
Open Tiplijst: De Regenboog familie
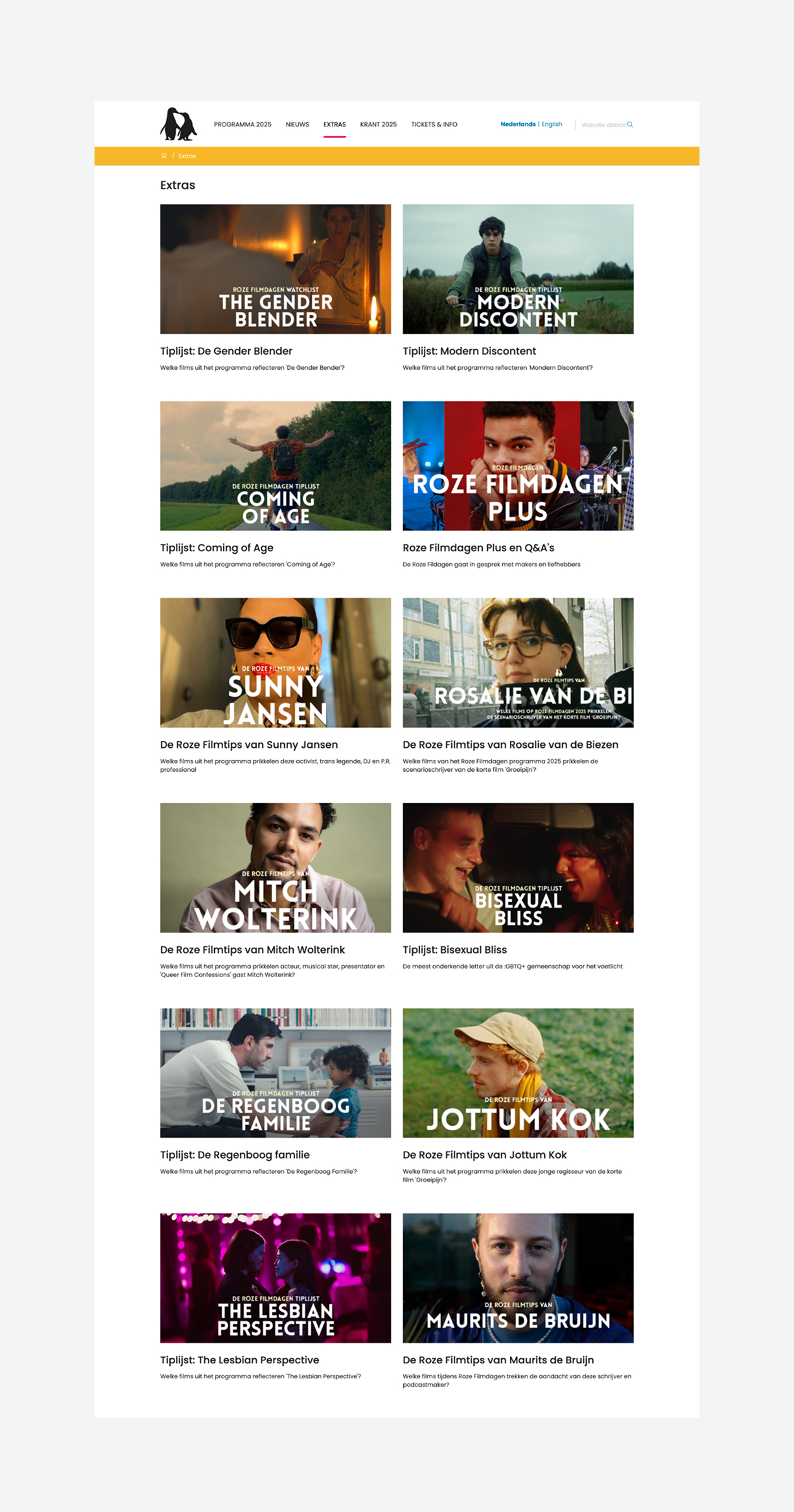coord(275,1073)
